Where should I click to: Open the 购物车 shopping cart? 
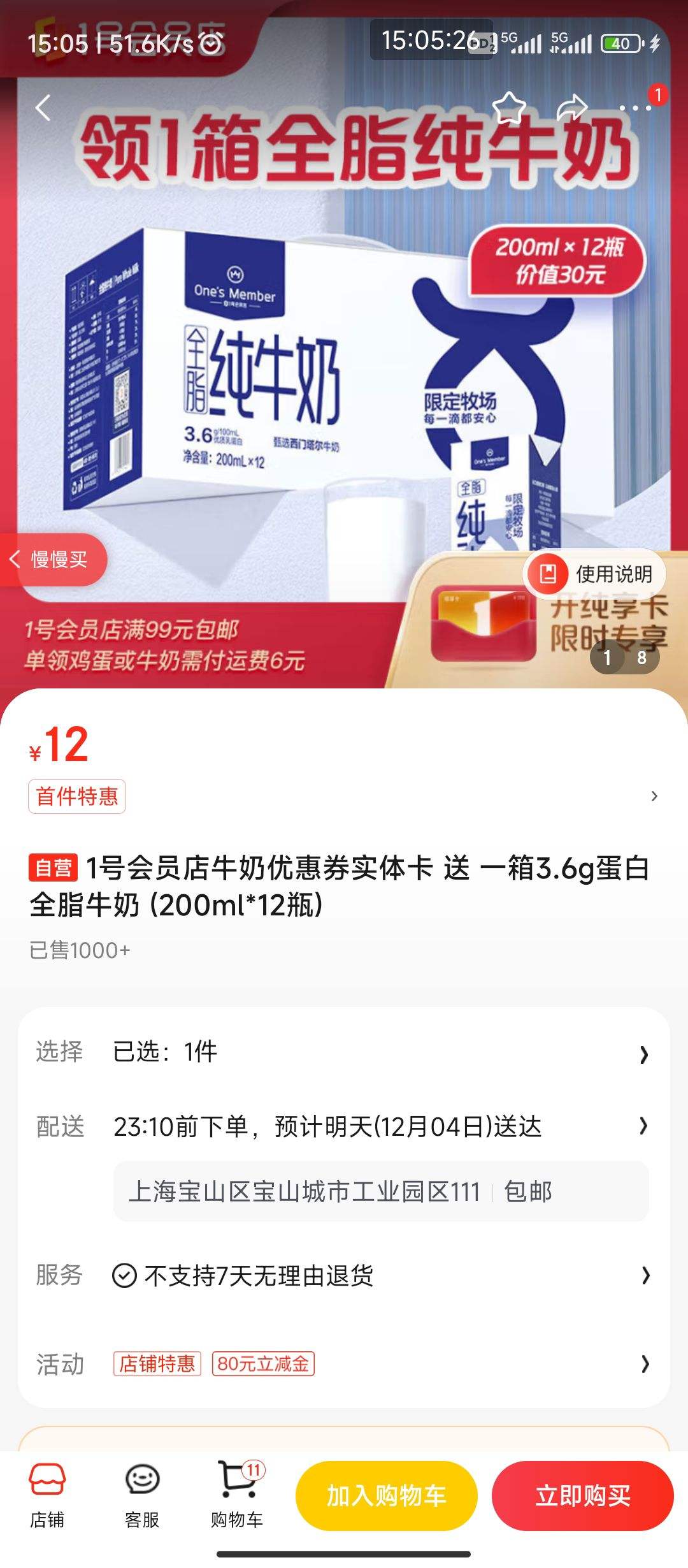[237, 1495]
